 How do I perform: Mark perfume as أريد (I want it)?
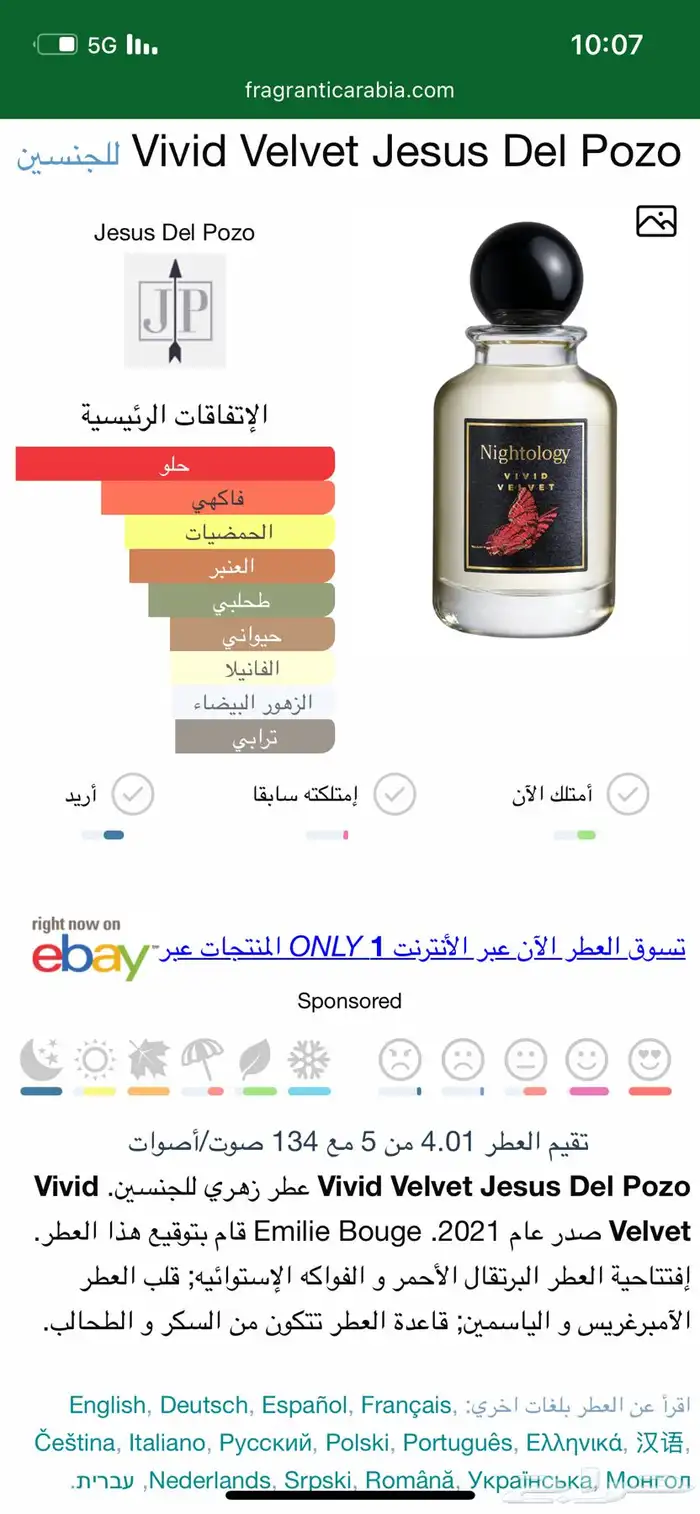coord(132,795)
